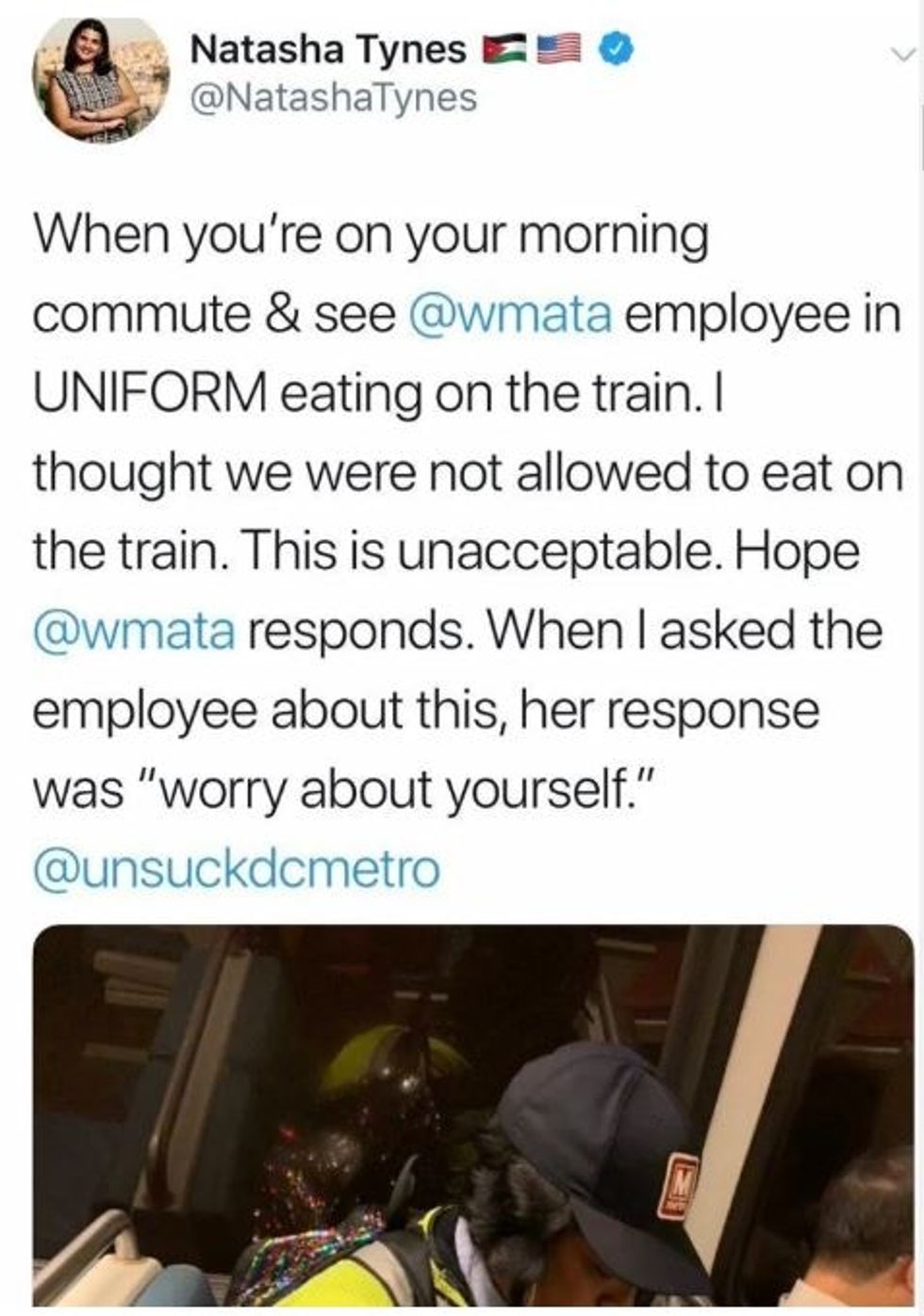Open @wmata mention before 'employee in'
Screen dimensions: 924x1316
point(512,315)
